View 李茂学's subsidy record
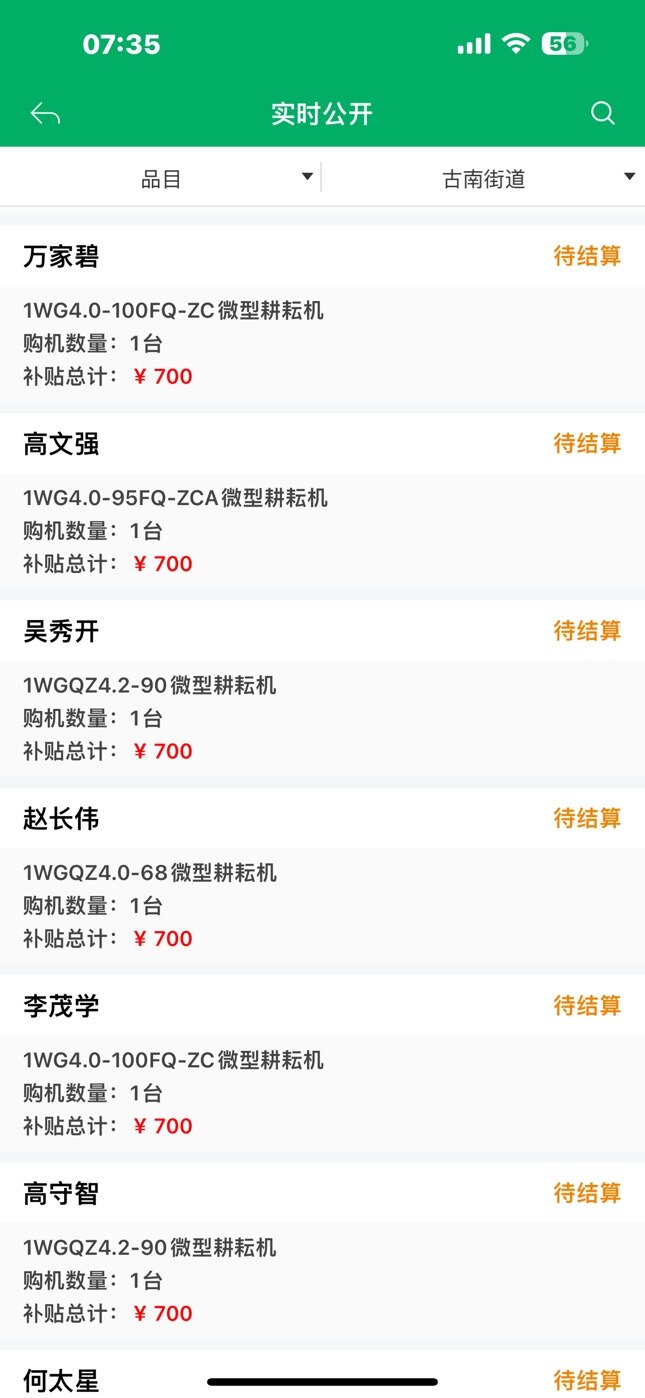The height and width of the screenshot is (1398, 645). (x=322, y=1063)
